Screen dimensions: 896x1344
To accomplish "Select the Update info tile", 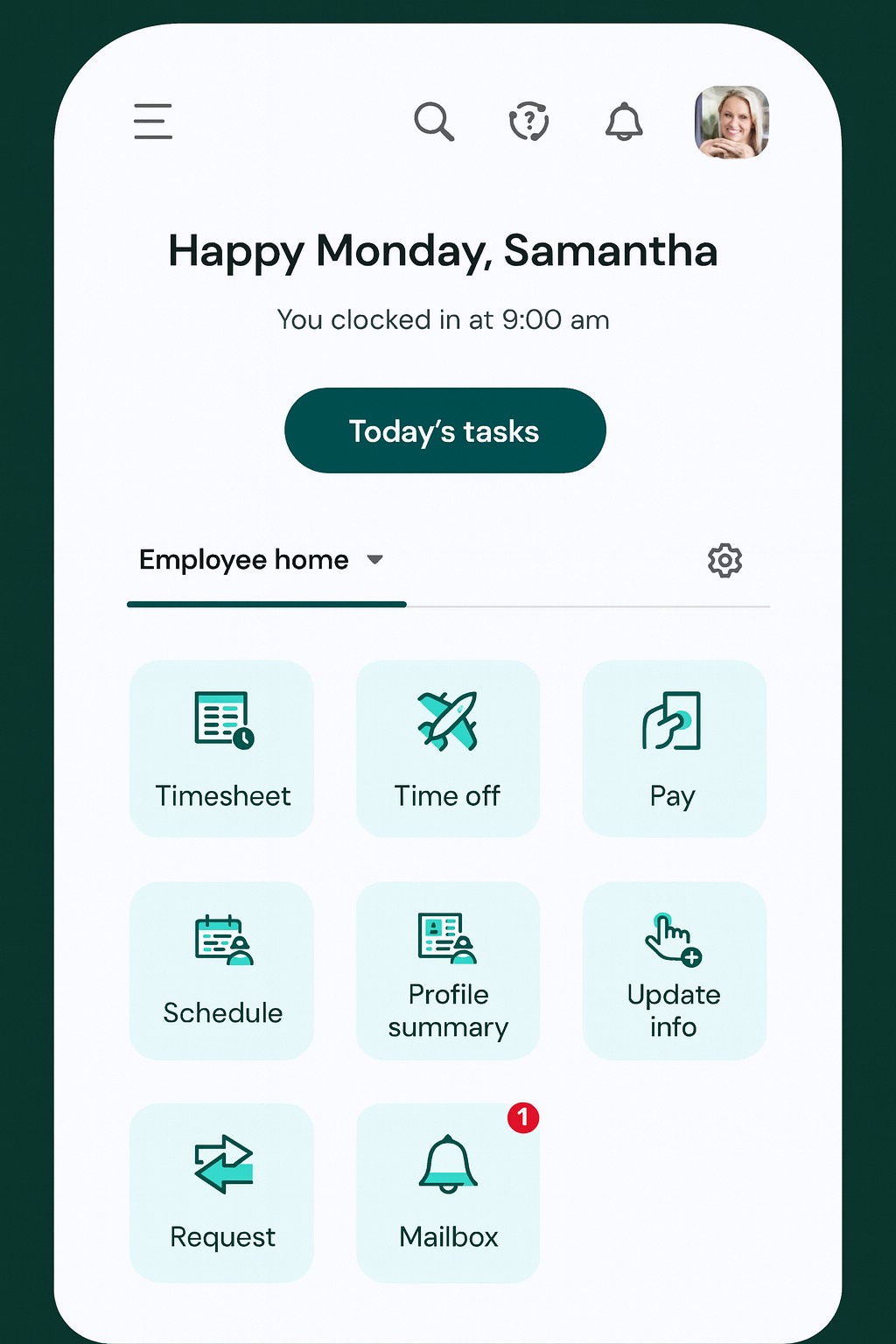I will click(x=674, y=969).
